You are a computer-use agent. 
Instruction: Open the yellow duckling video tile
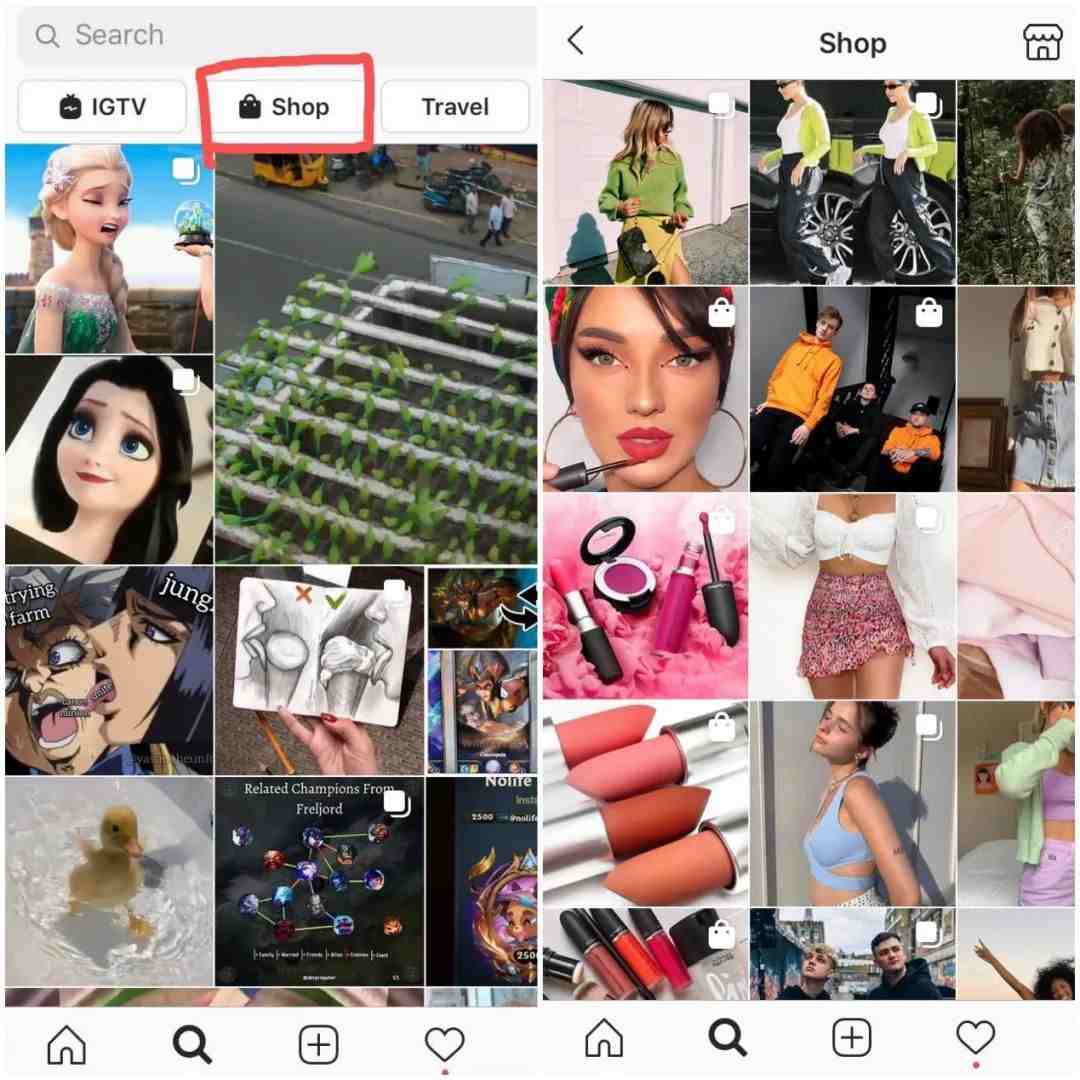click(108, 880)
